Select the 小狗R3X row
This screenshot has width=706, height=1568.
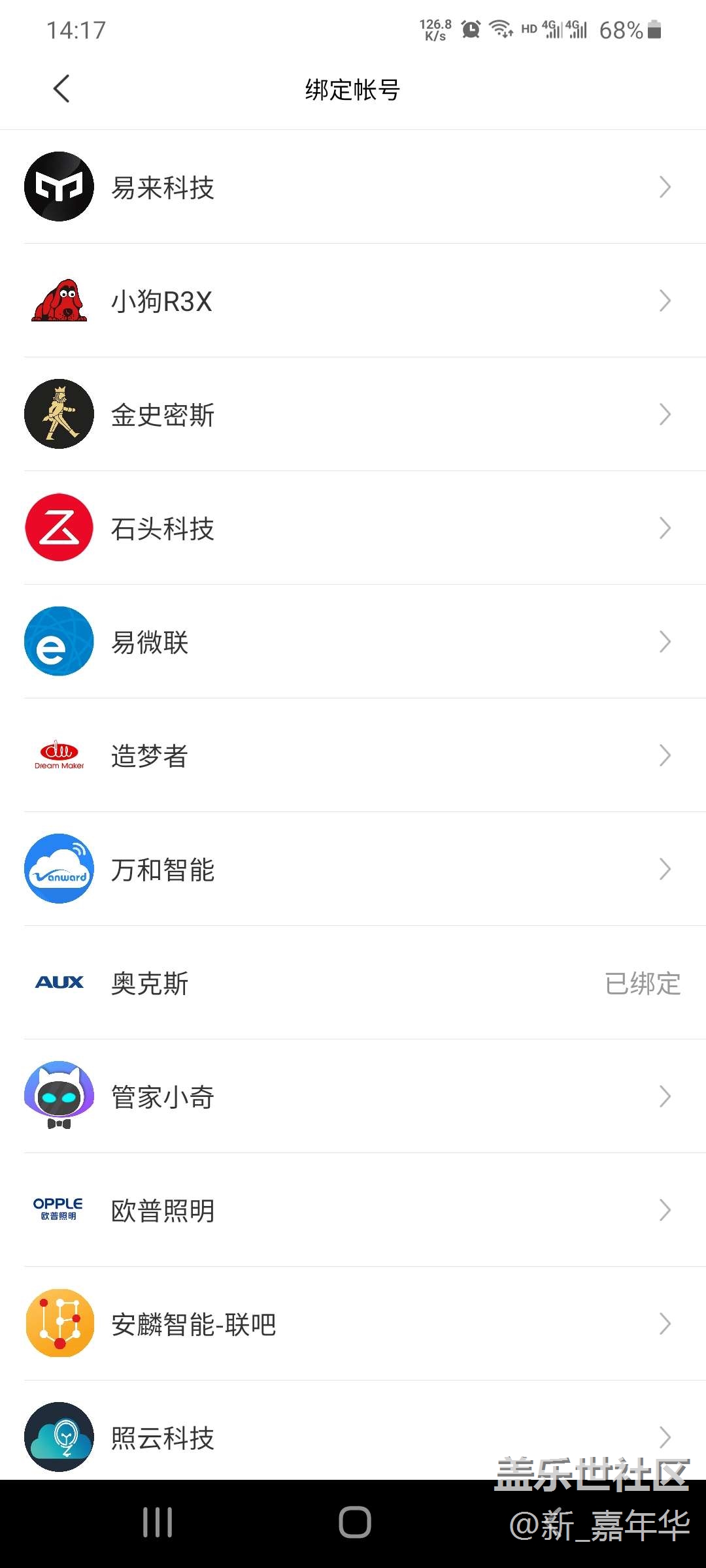click(x=353, y=301)
